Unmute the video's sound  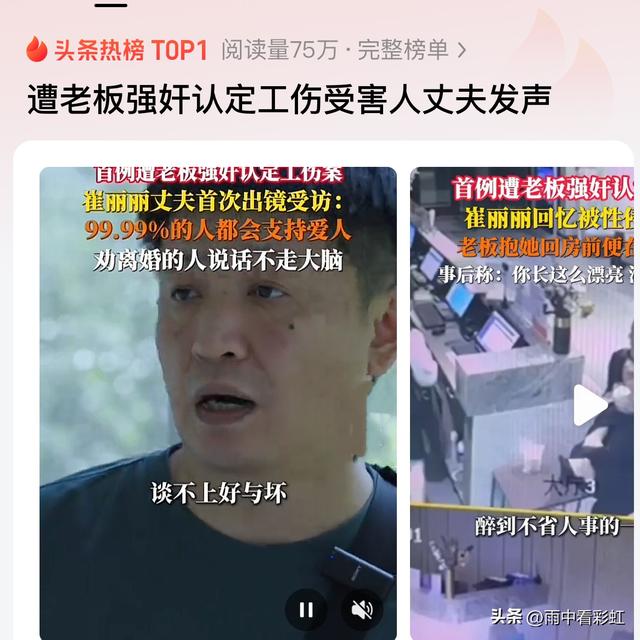[x=362, y=609]
